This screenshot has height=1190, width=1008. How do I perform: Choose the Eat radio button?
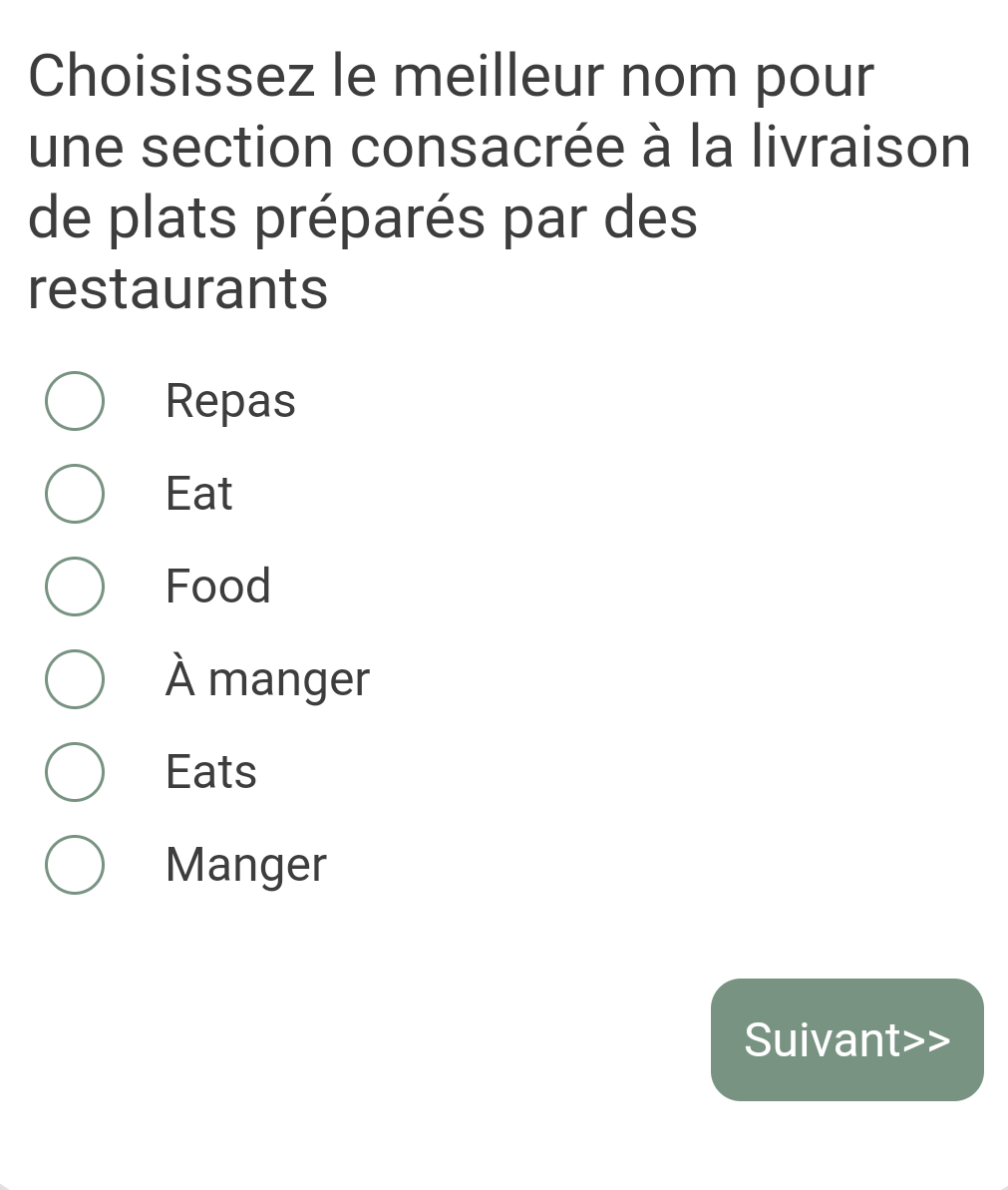(75, 494)
